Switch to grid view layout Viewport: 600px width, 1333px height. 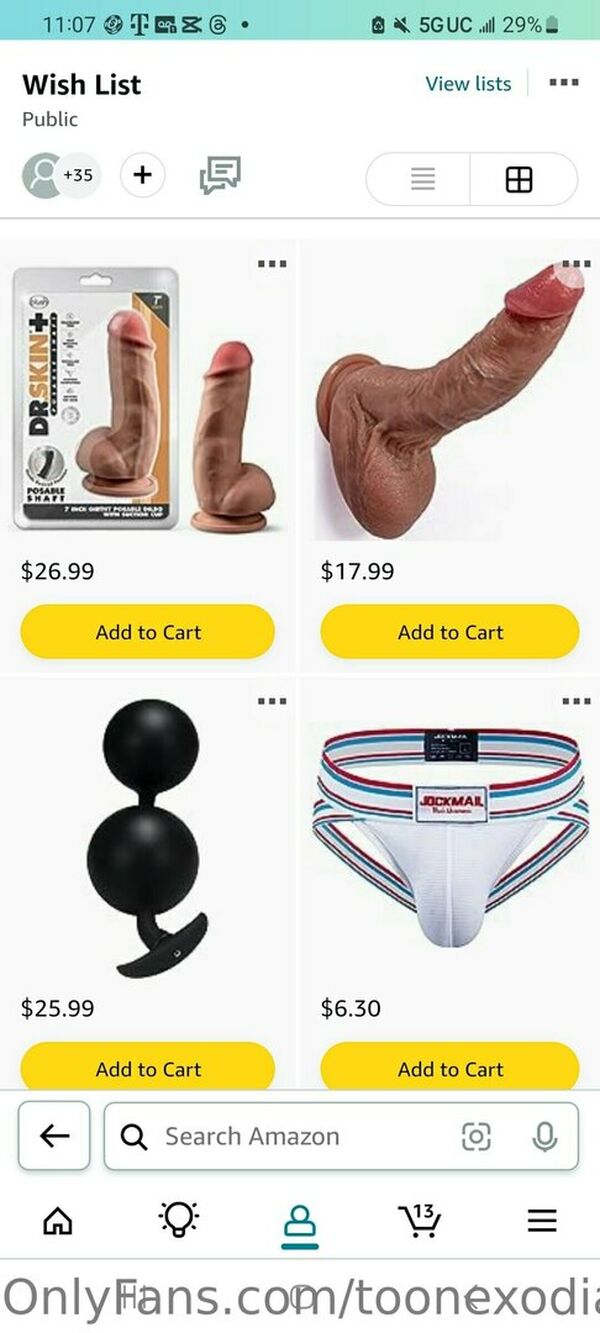click(x=519, y=180)
